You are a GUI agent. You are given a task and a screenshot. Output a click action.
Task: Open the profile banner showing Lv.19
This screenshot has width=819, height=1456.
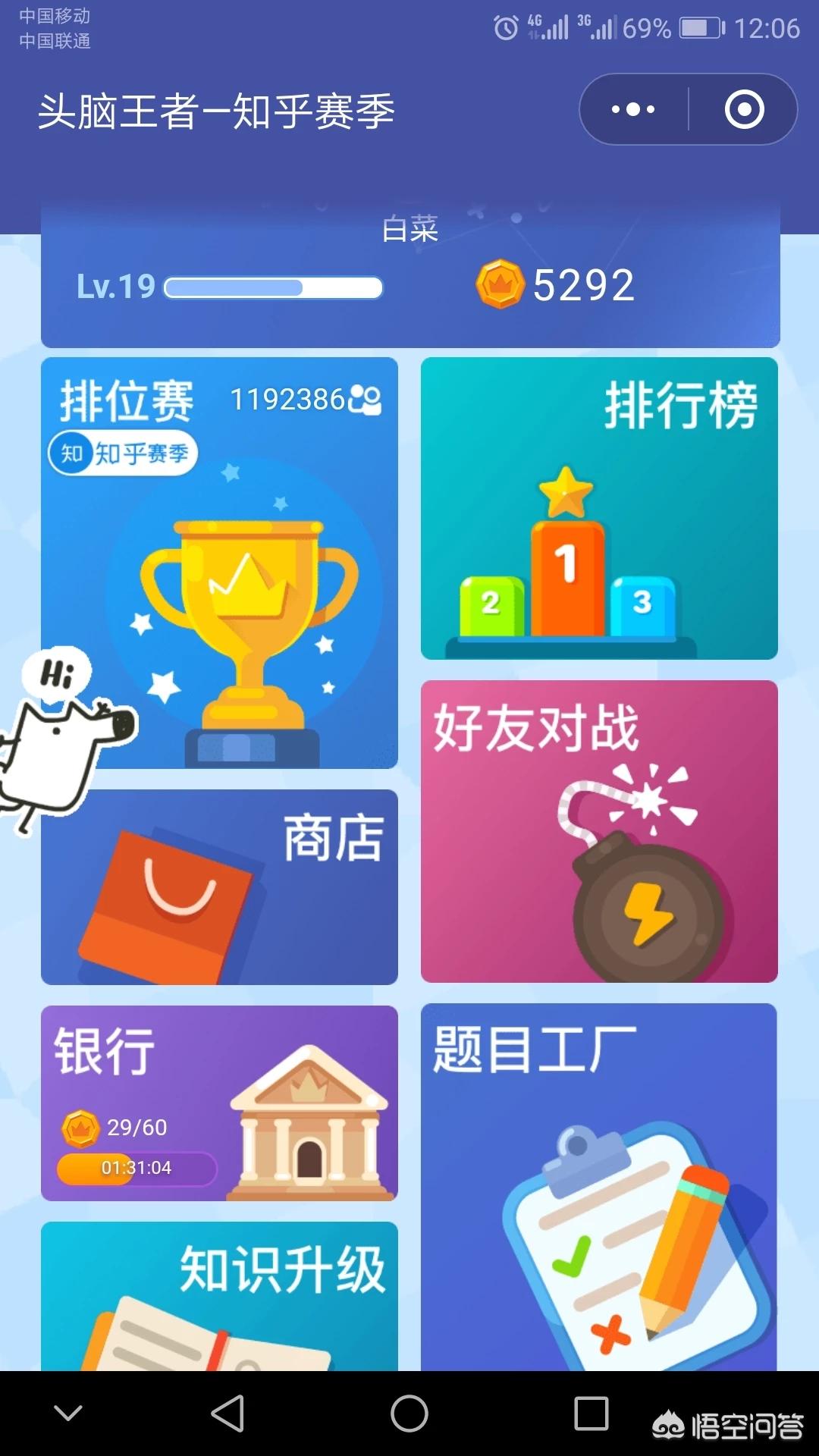[x=410, y=275]
